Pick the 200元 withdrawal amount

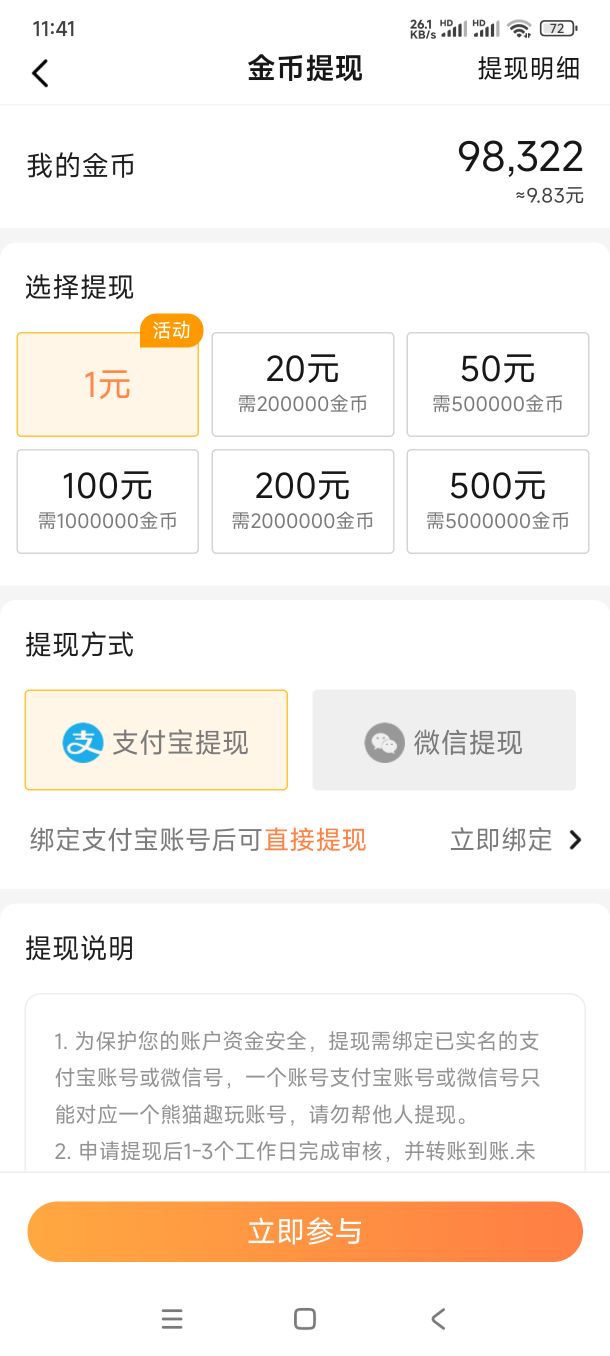pyautogui.click(x=303, y=501)
